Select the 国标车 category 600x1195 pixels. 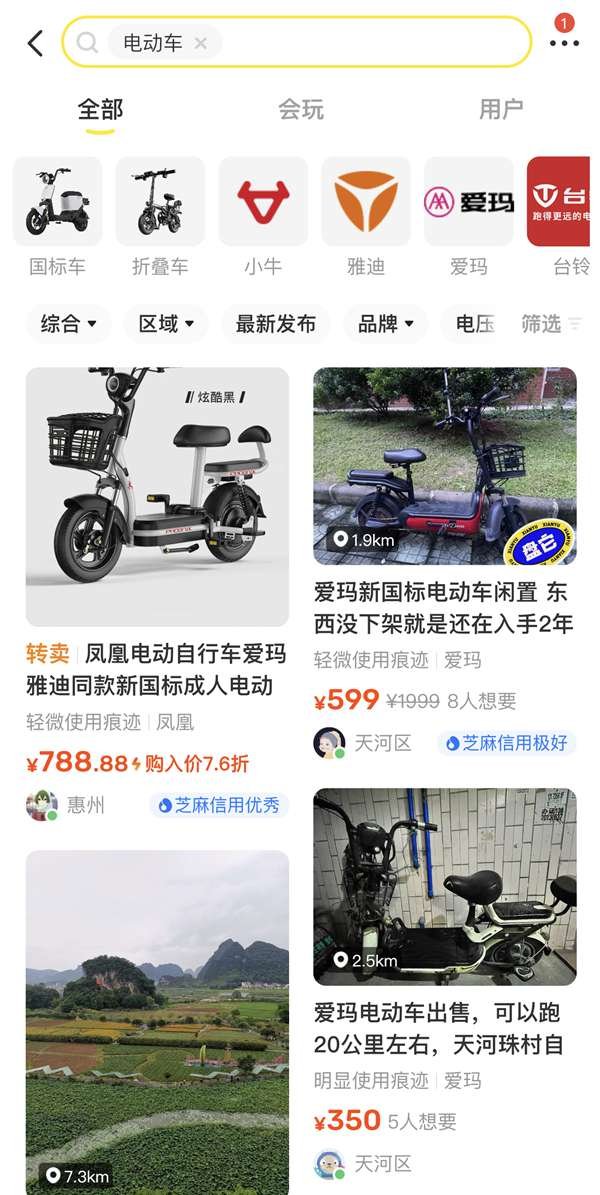point(57,215)
